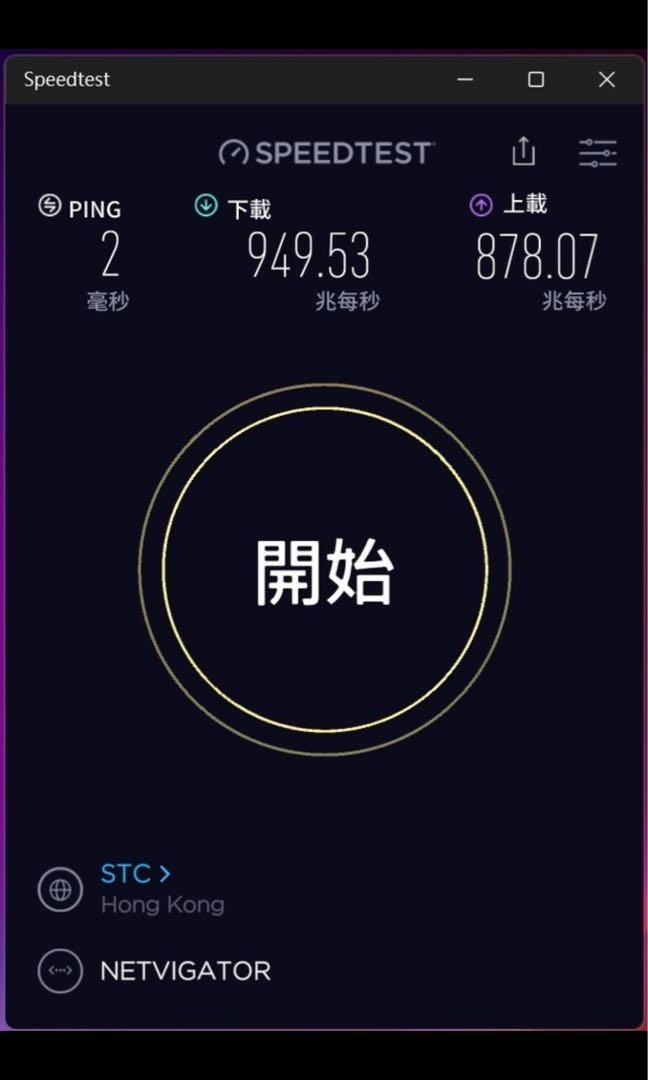Change the STC test server
The width and height of the screenshot is (648, 1080).
[x=135, y=873]
